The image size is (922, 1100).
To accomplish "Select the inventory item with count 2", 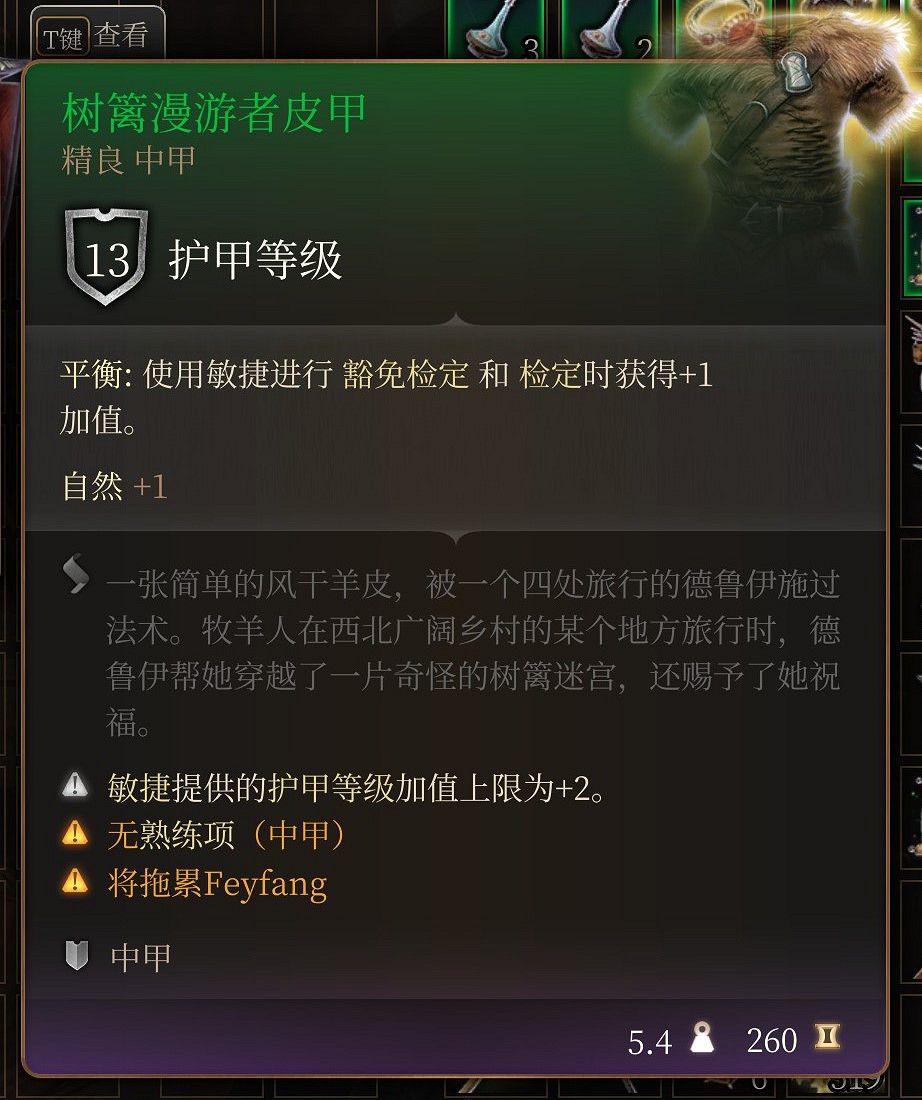I will pyautogui.click(x=611, y=30).
